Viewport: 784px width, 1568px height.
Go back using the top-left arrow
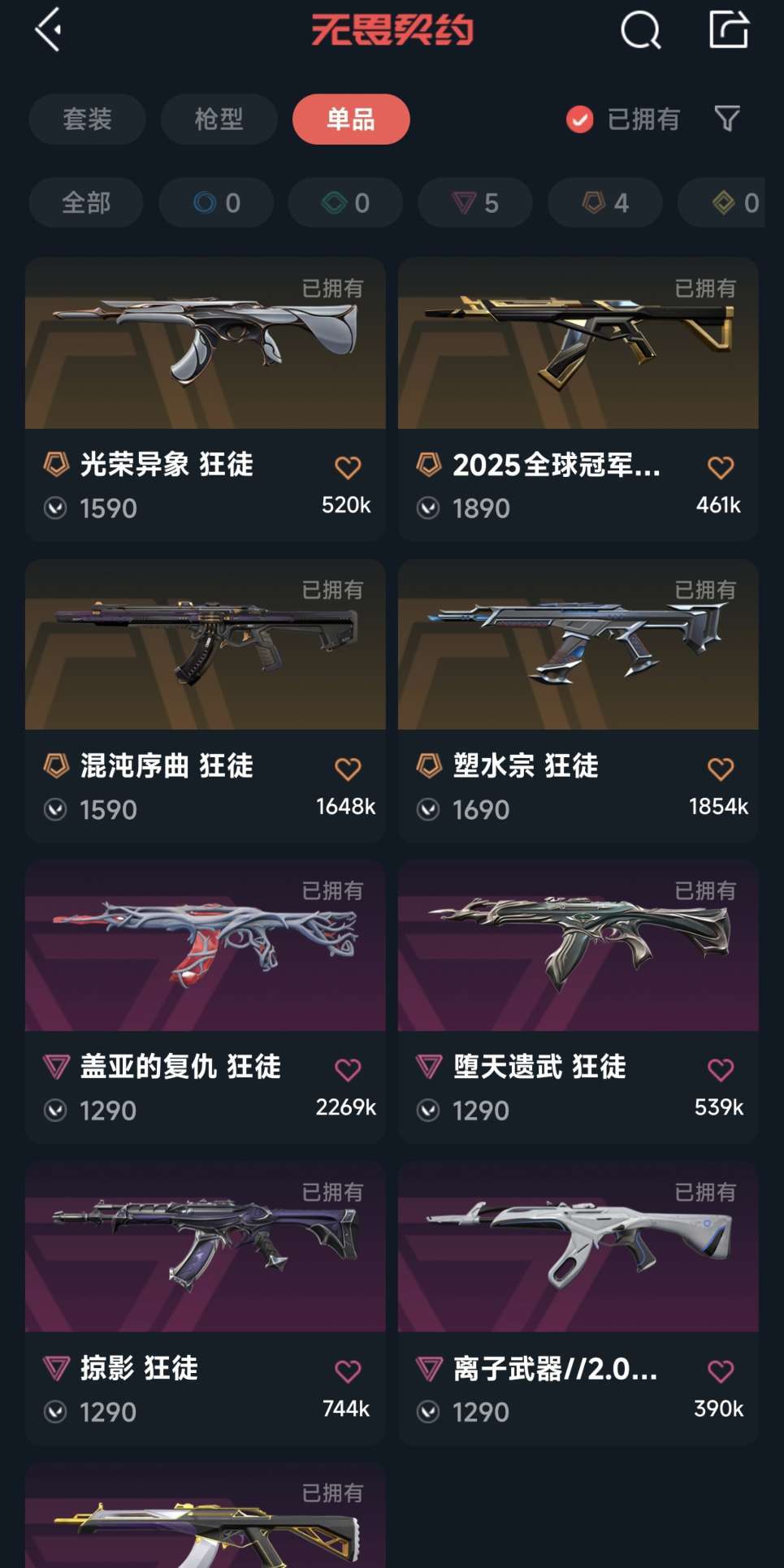click(x=49, y=30)
